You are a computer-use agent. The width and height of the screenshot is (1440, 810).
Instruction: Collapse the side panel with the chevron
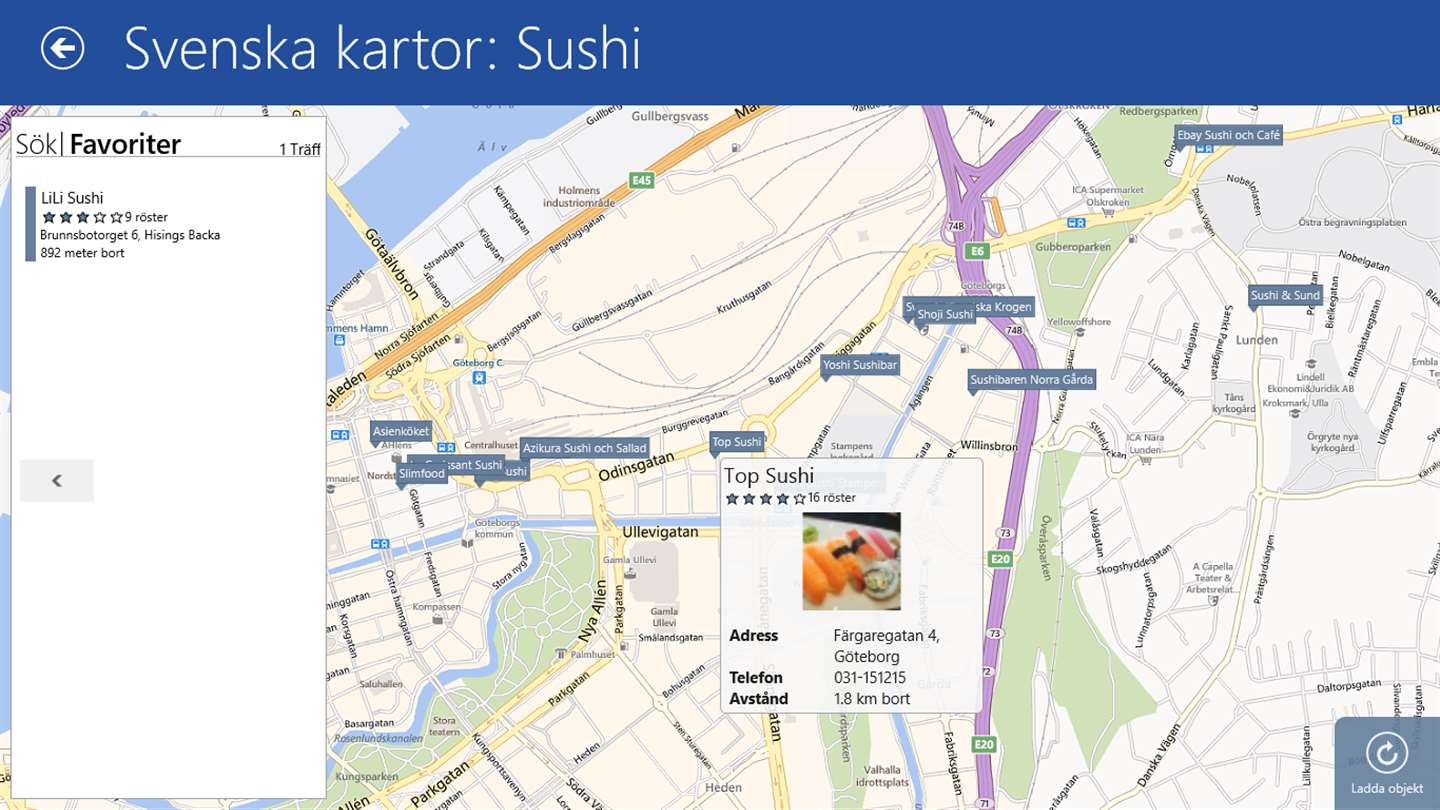57,481
